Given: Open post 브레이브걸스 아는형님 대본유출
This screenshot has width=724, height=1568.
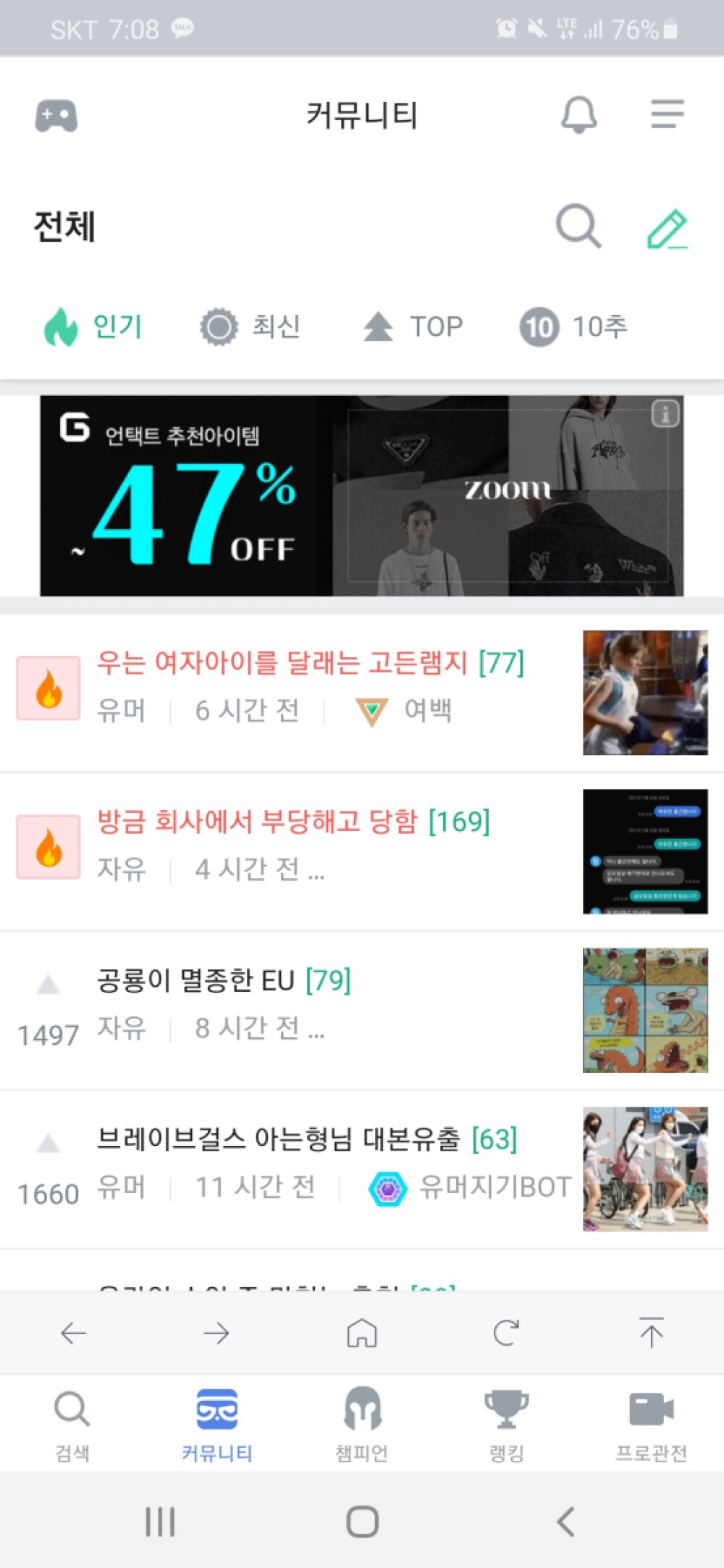Looking at the screenshot, I should click(307, 1139).
